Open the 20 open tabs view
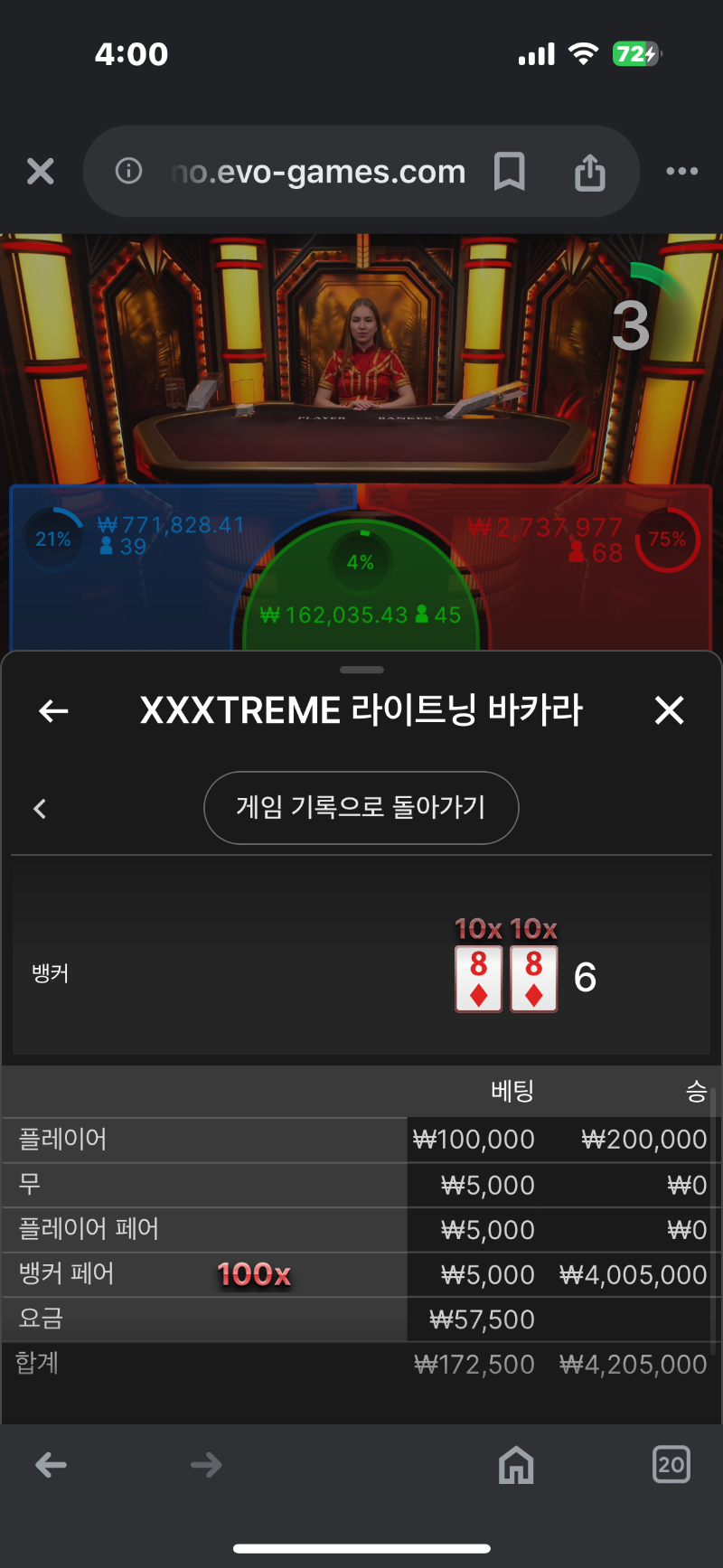The image size is (723, 1568). coord(671,1464)
